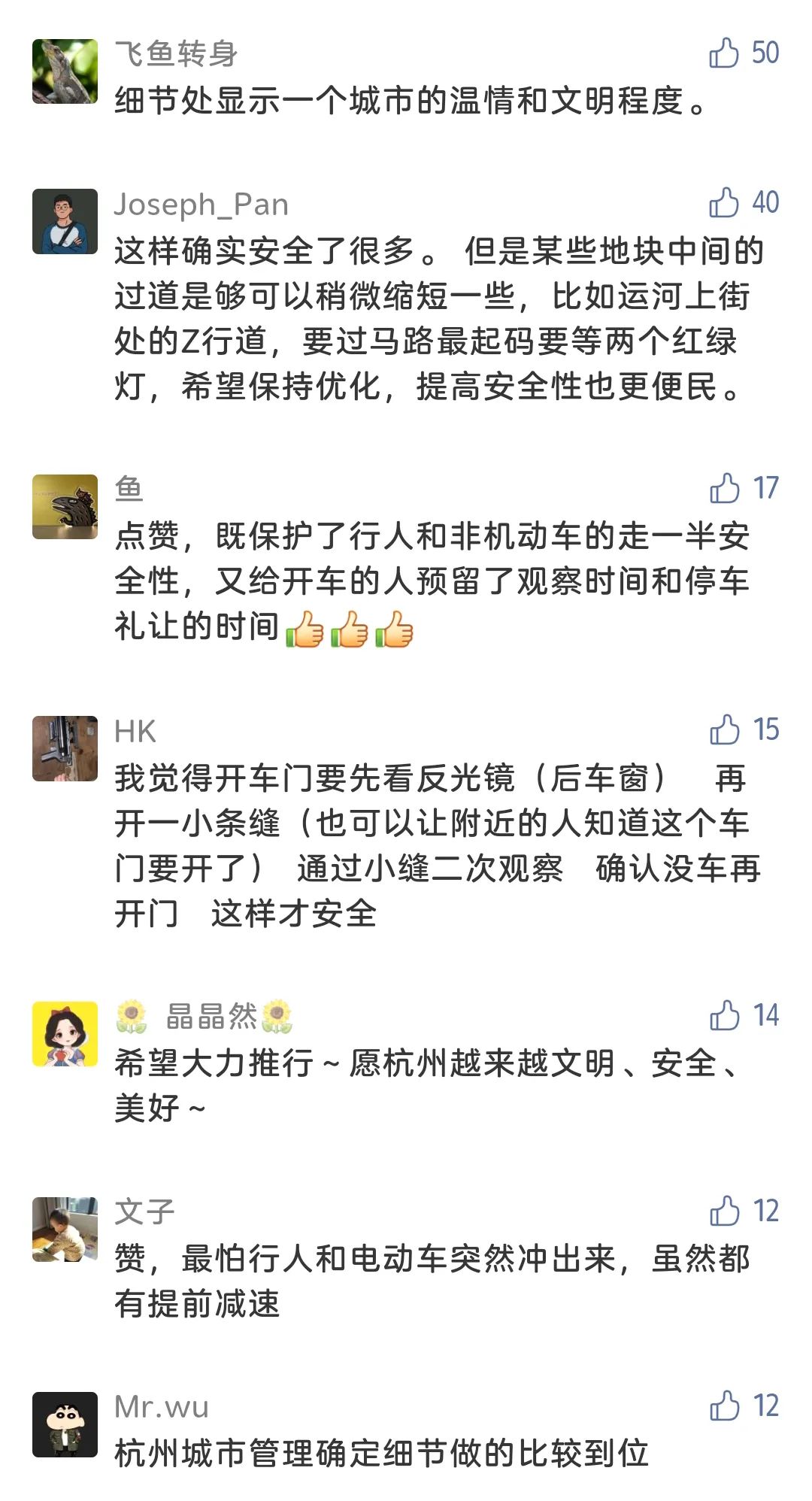Viewport: 812px width, 1501px height.
Task: Like Joseph_Pan's comment
Action: tap(725, 203)
